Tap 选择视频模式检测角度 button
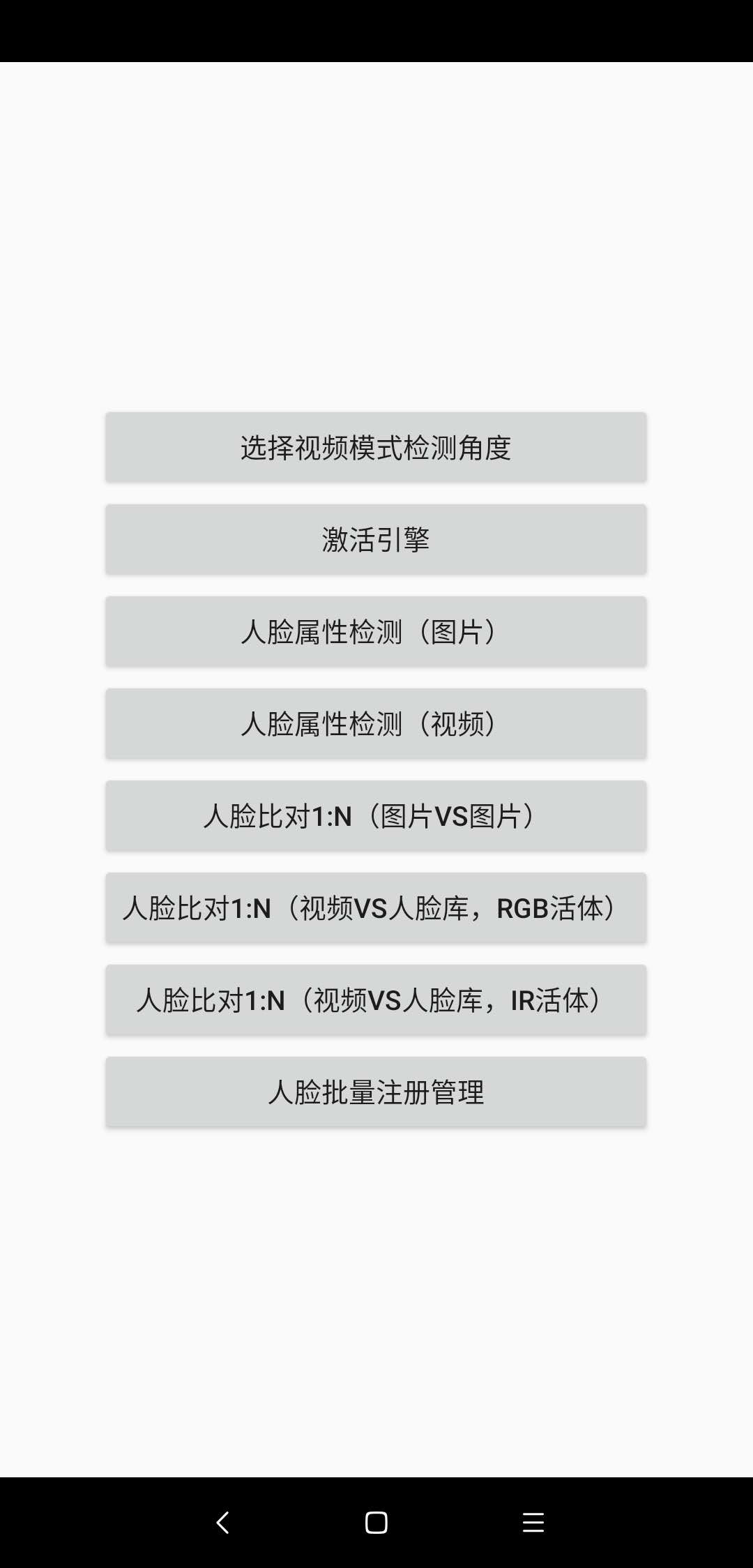 (x=376, y=447)
